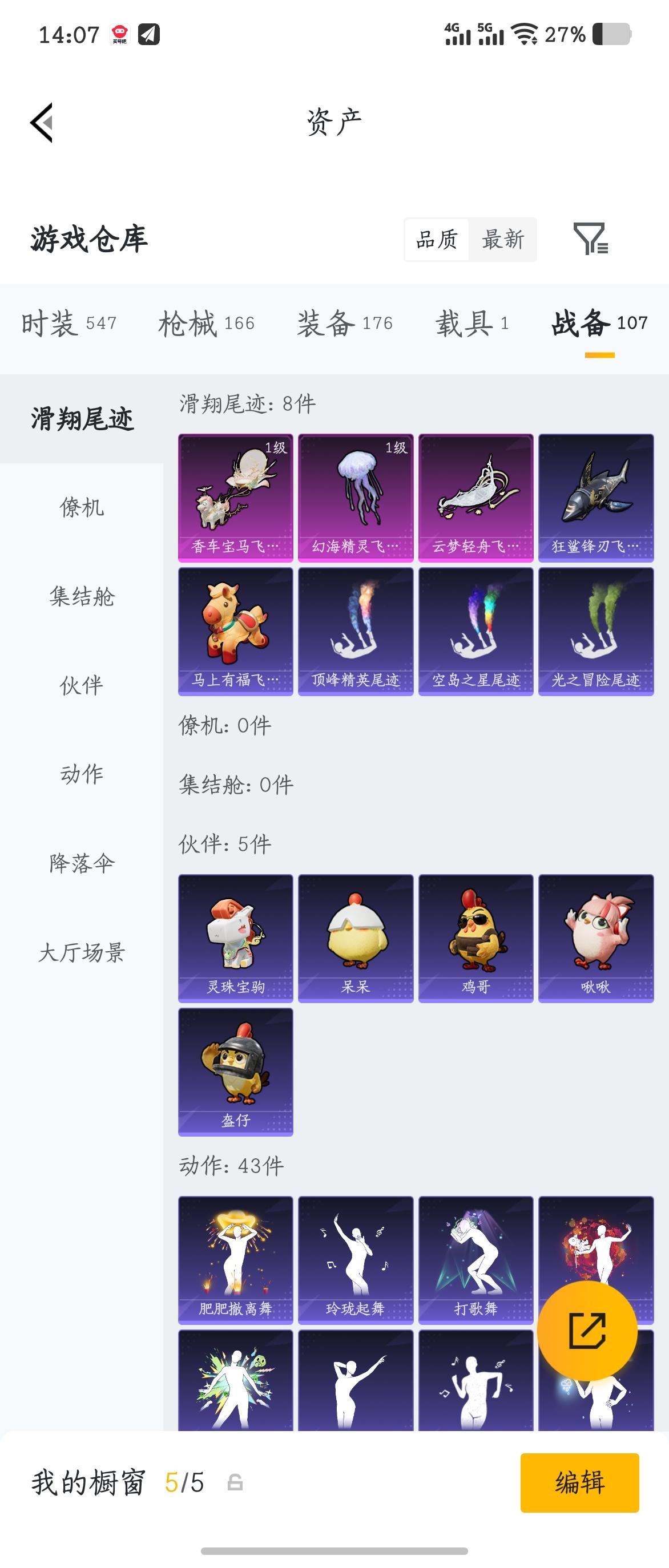This screenshot has width=669, height=1568.
Task: Switch sorting to 品质
Action: [436, 240]
